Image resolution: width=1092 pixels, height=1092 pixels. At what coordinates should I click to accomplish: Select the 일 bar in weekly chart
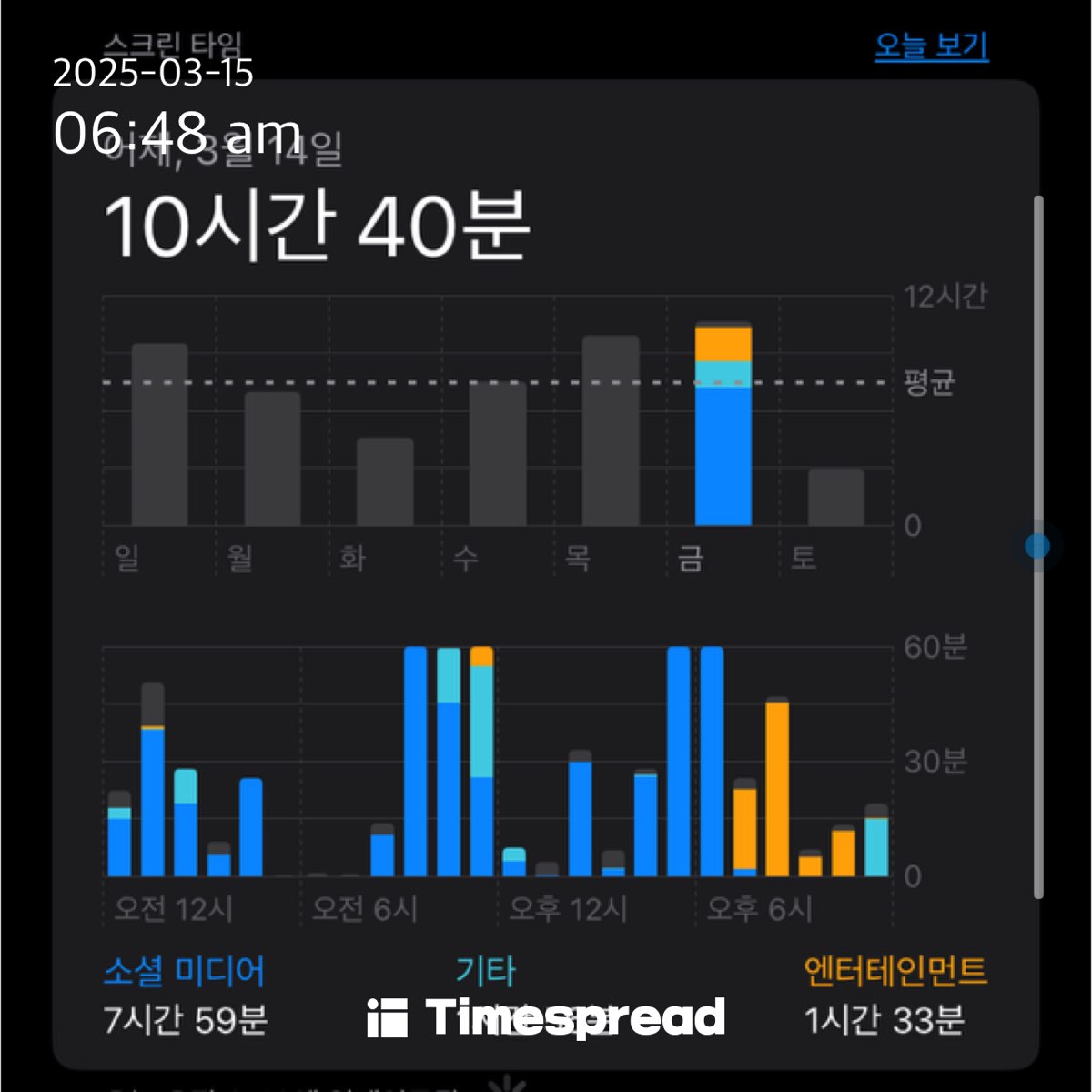pyautogui.click(x=160, y=434)
